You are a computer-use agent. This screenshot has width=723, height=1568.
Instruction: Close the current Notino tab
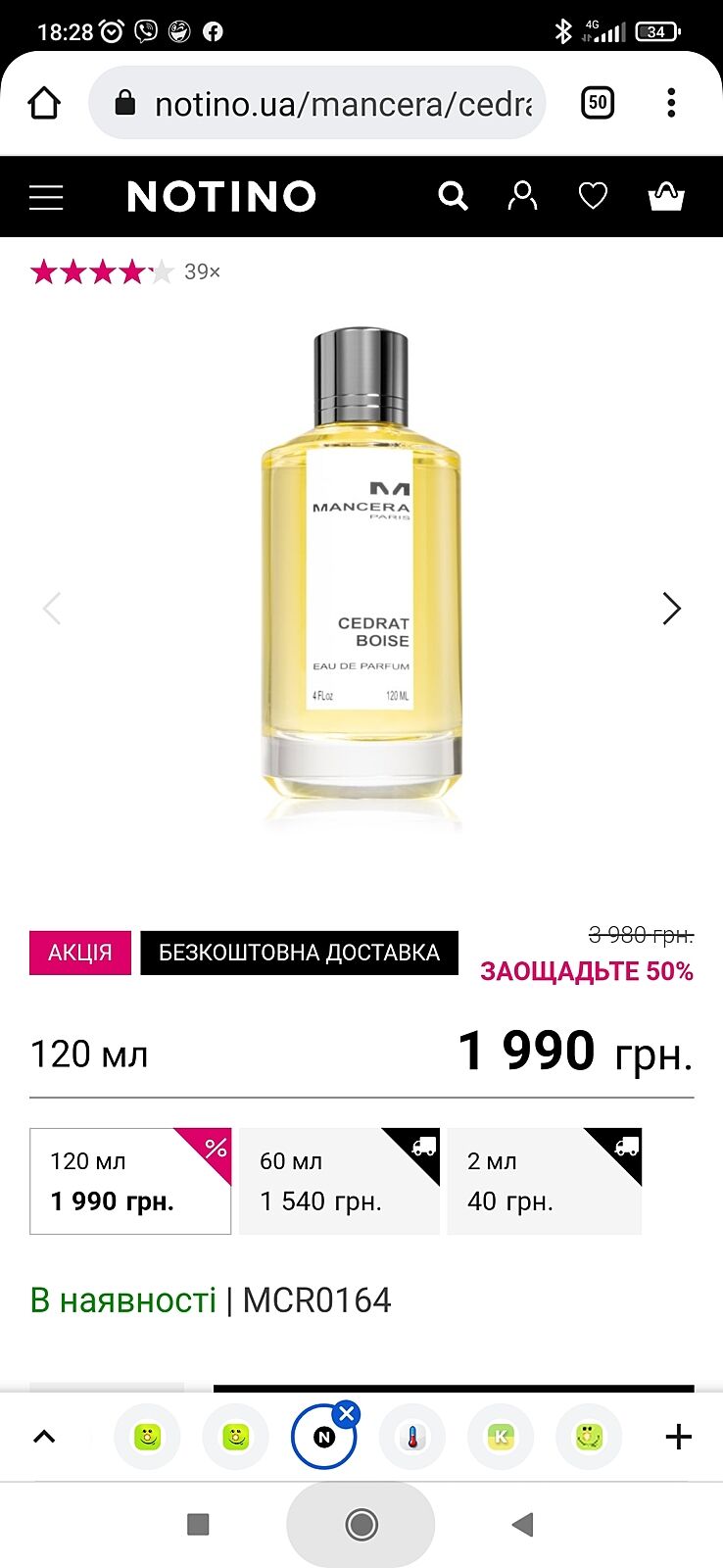[346, 1413]
